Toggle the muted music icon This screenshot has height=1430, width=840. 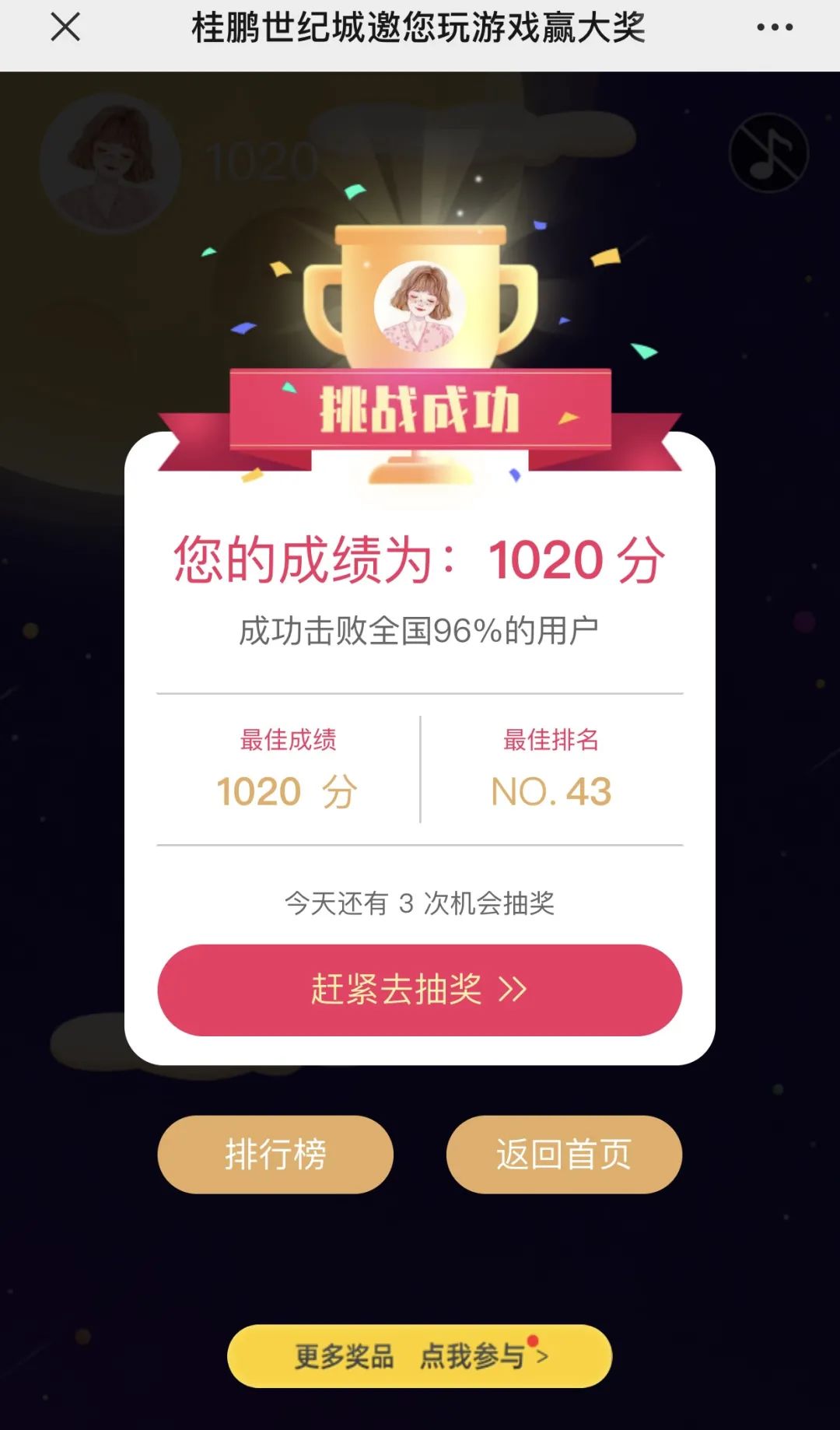coord(768,153)
